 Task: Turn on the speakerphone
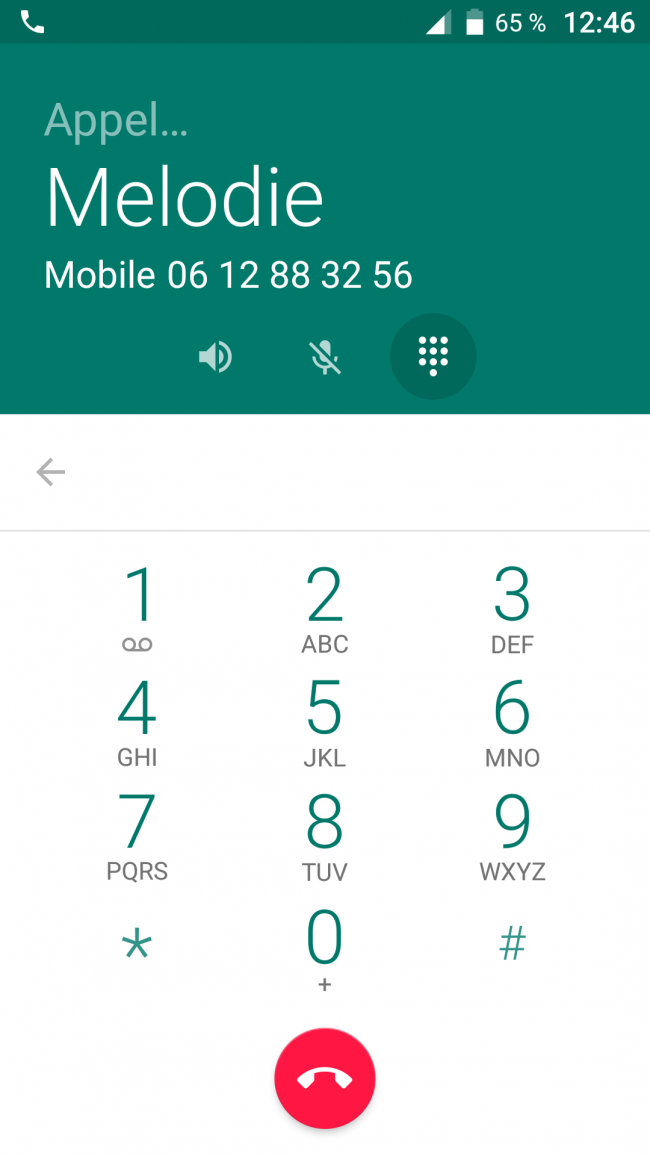pos(215,357)
